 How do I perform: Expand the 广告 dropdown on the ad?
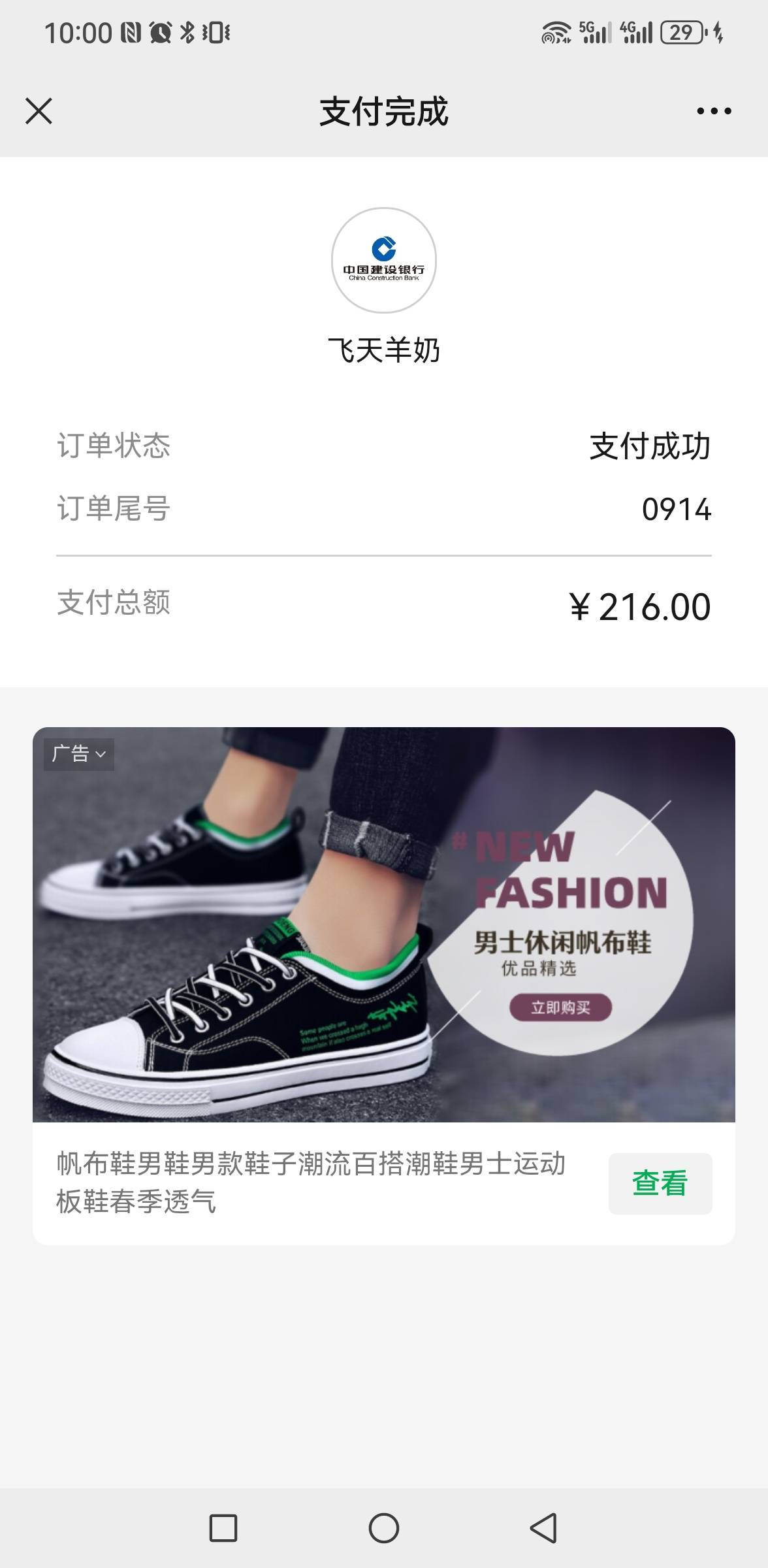point(79,754)
